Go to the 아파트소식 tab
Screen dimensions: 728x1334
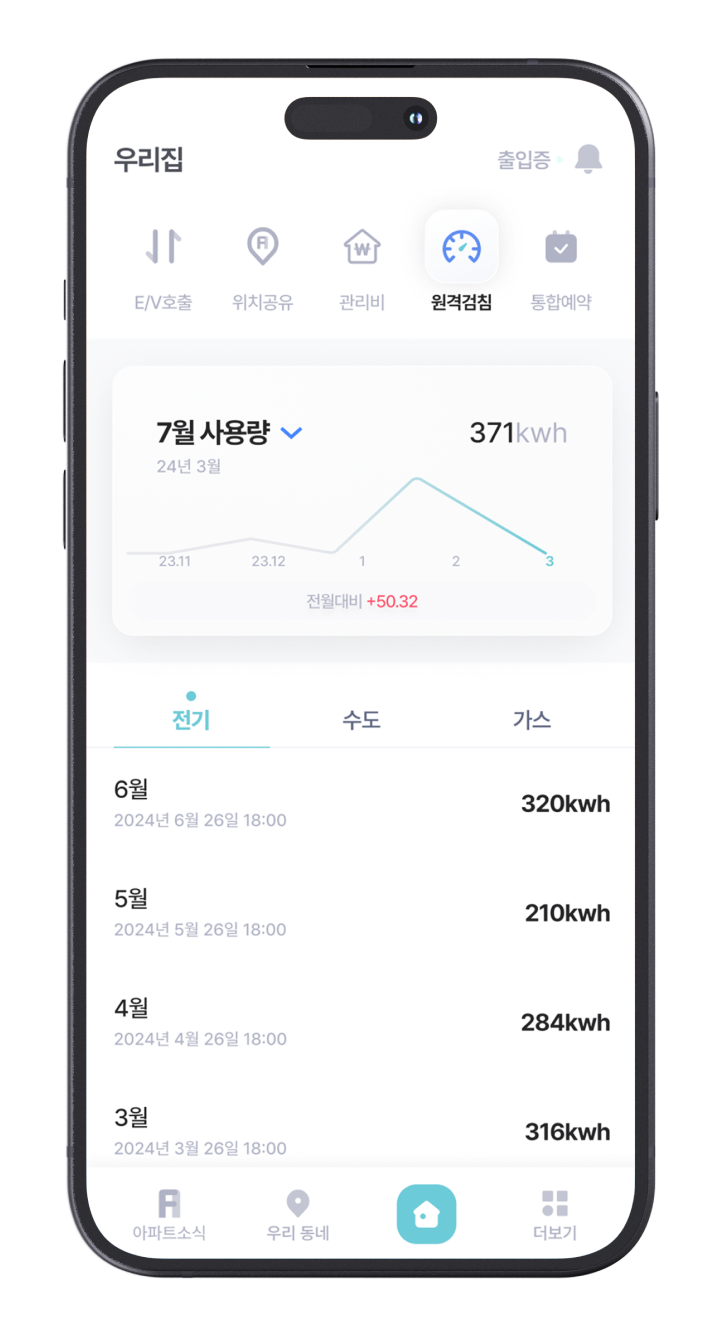[x=169, y=1215]
